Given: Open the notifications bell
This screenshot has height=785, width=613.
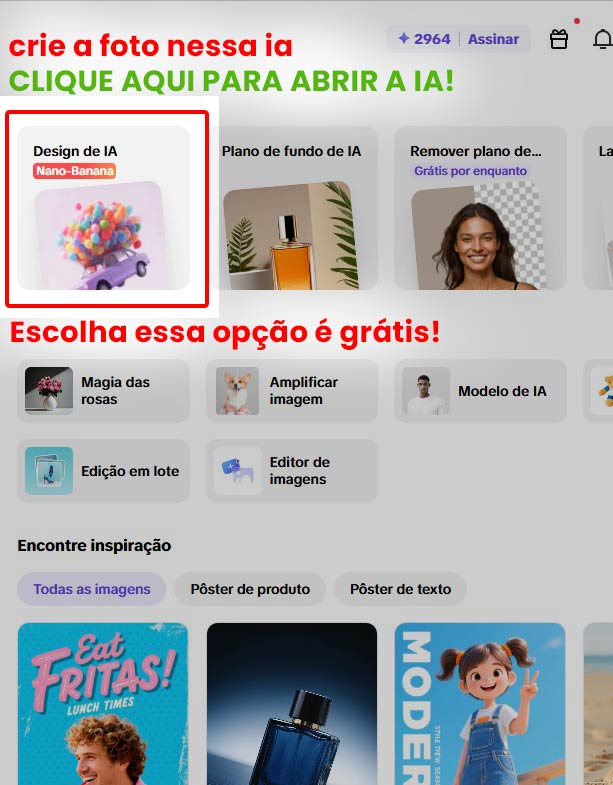Looking at the screenshot, I should pos(602,39).
